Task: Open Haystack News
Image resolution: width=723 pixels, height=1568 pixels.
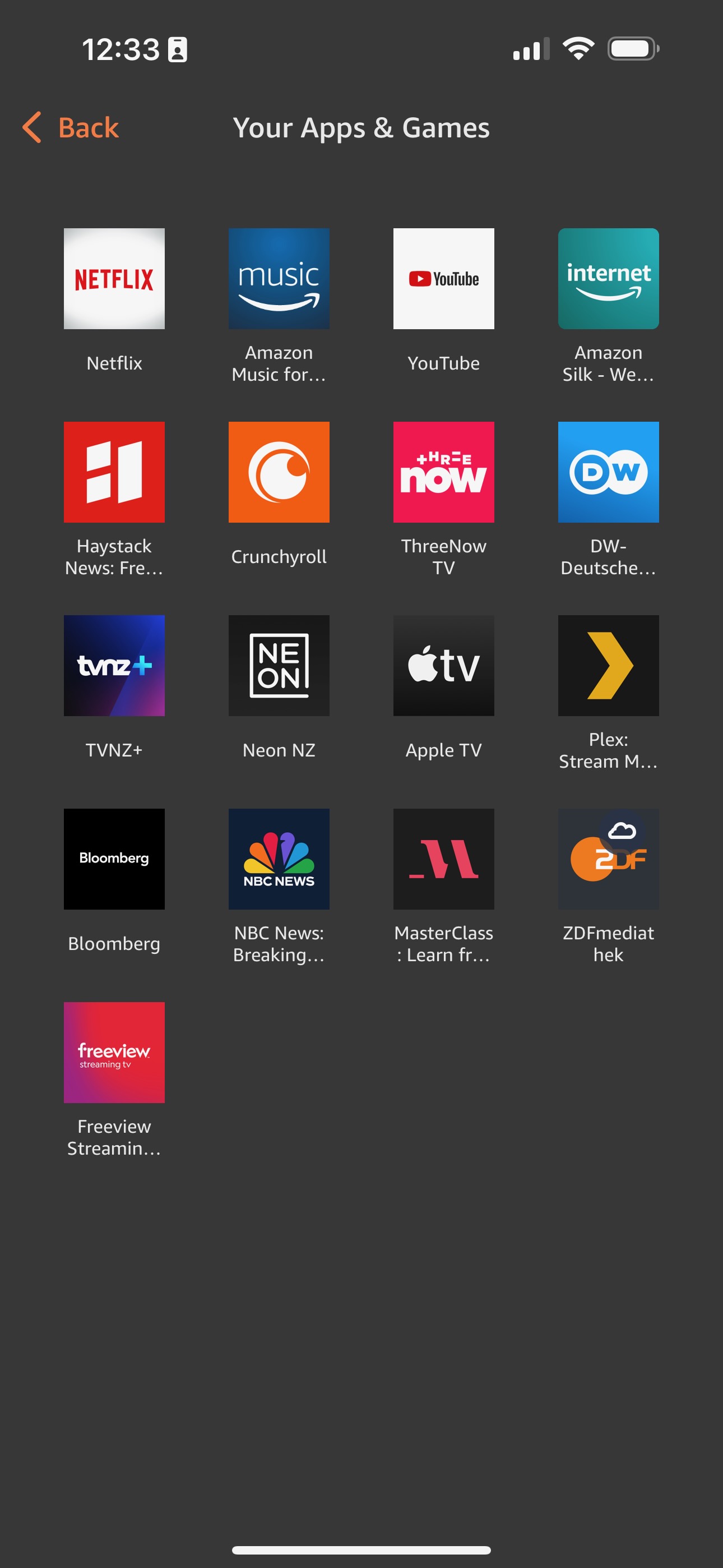Action: coord(114,472)
